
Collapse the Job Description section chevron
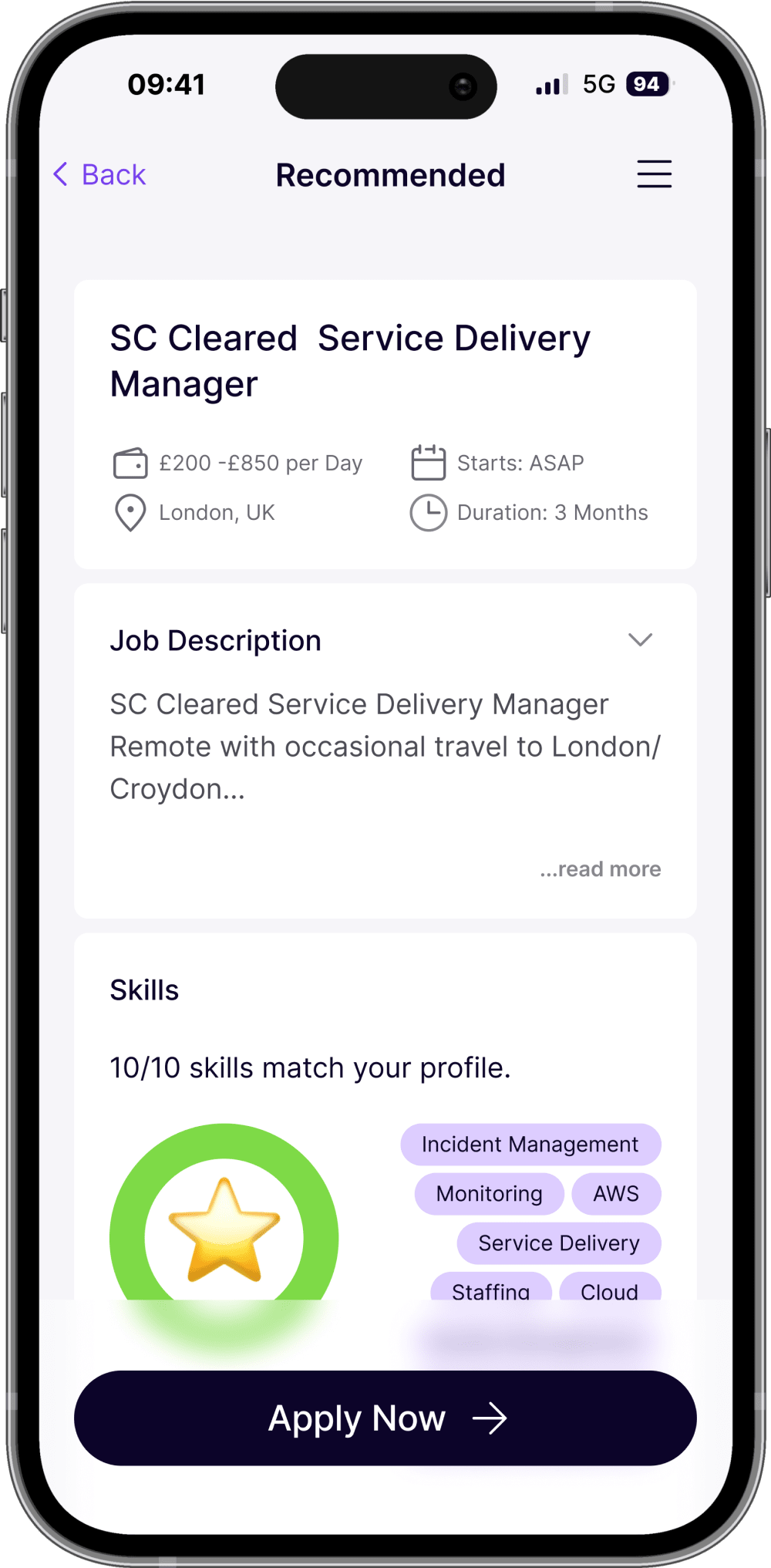pos(640,640)
